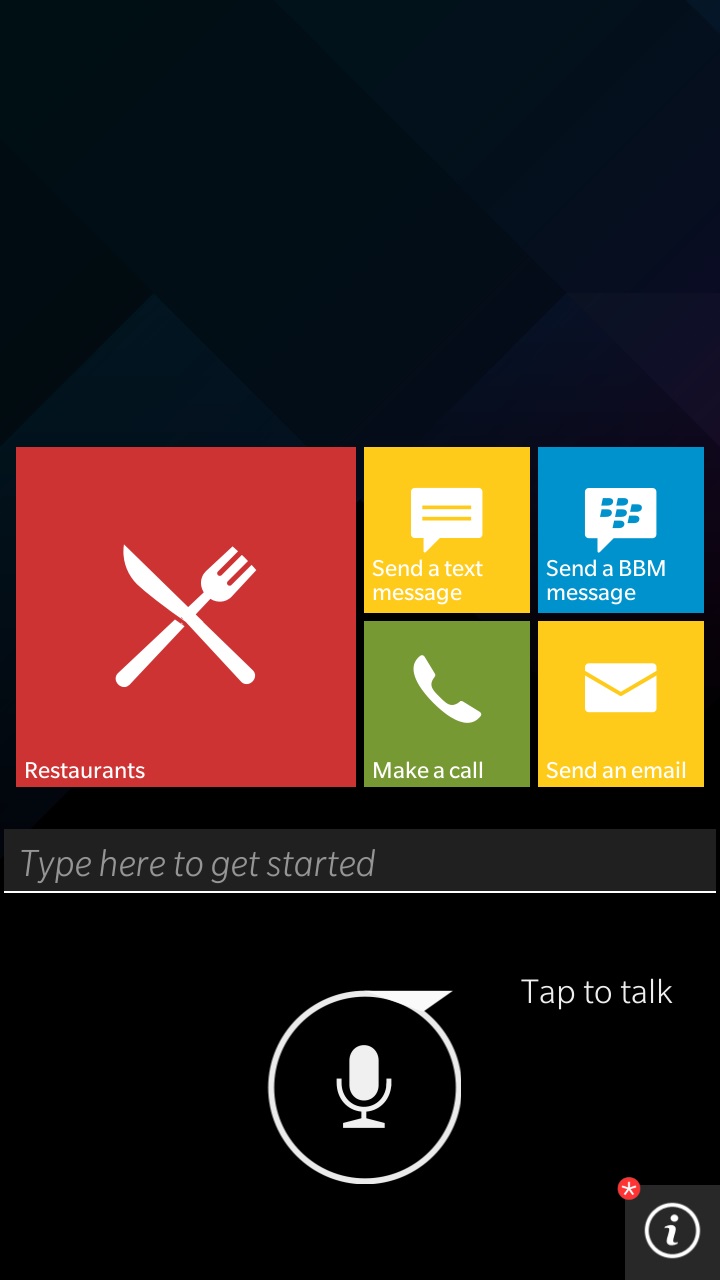Open Send a BBM message tile
This screenshot has width=720, height=1280.
[620, 530]
